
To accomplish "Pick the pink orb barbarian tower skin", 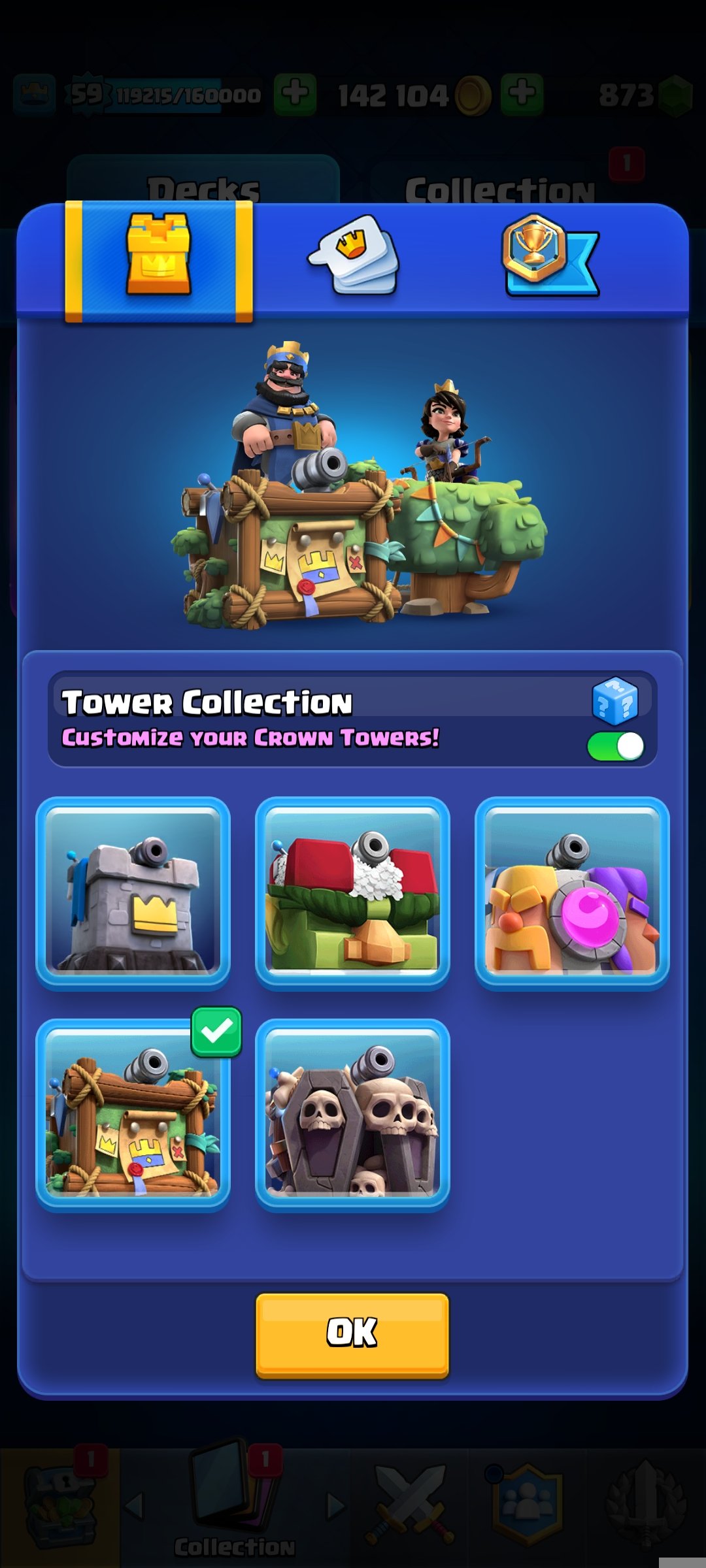I will click(572, 892).
